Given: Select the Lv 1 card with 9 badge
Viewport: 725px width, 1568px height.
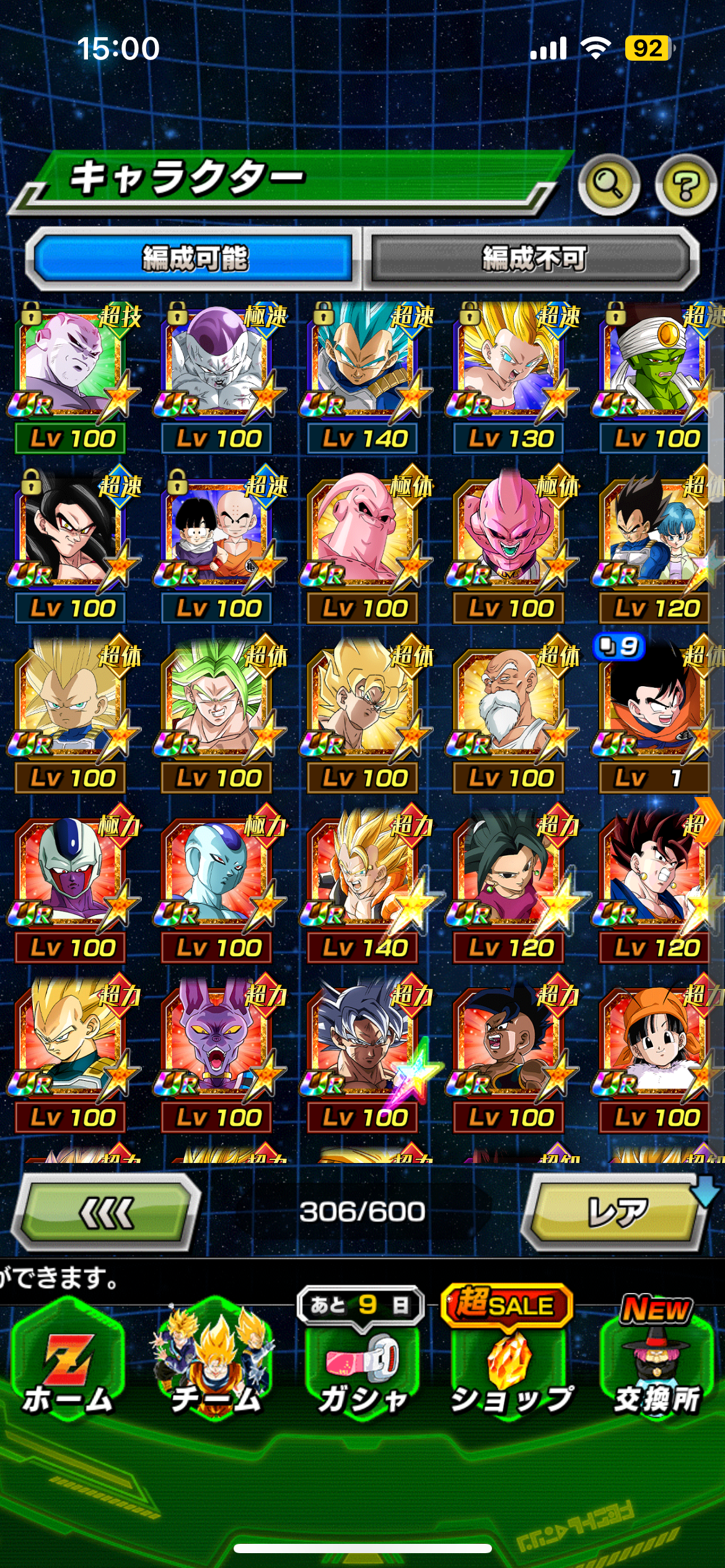Looking at the screenshot, I should pyautogui.click(x=658, y=716).
